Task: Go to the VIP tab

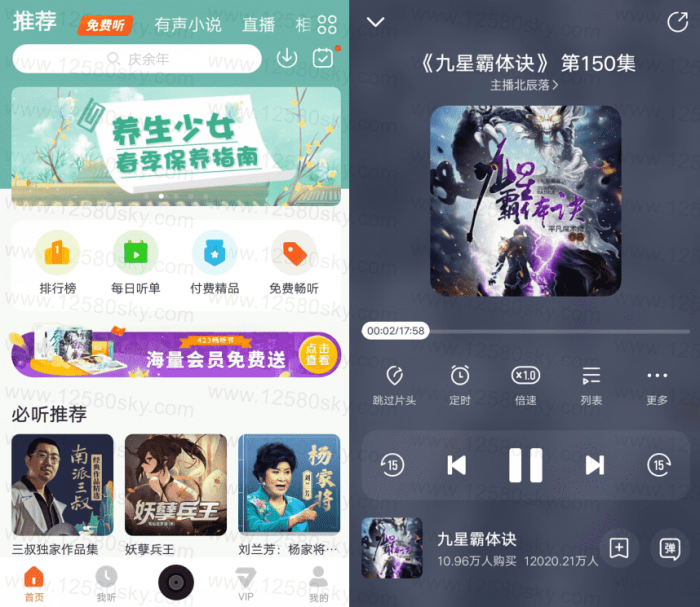Action: click(245, 583)
